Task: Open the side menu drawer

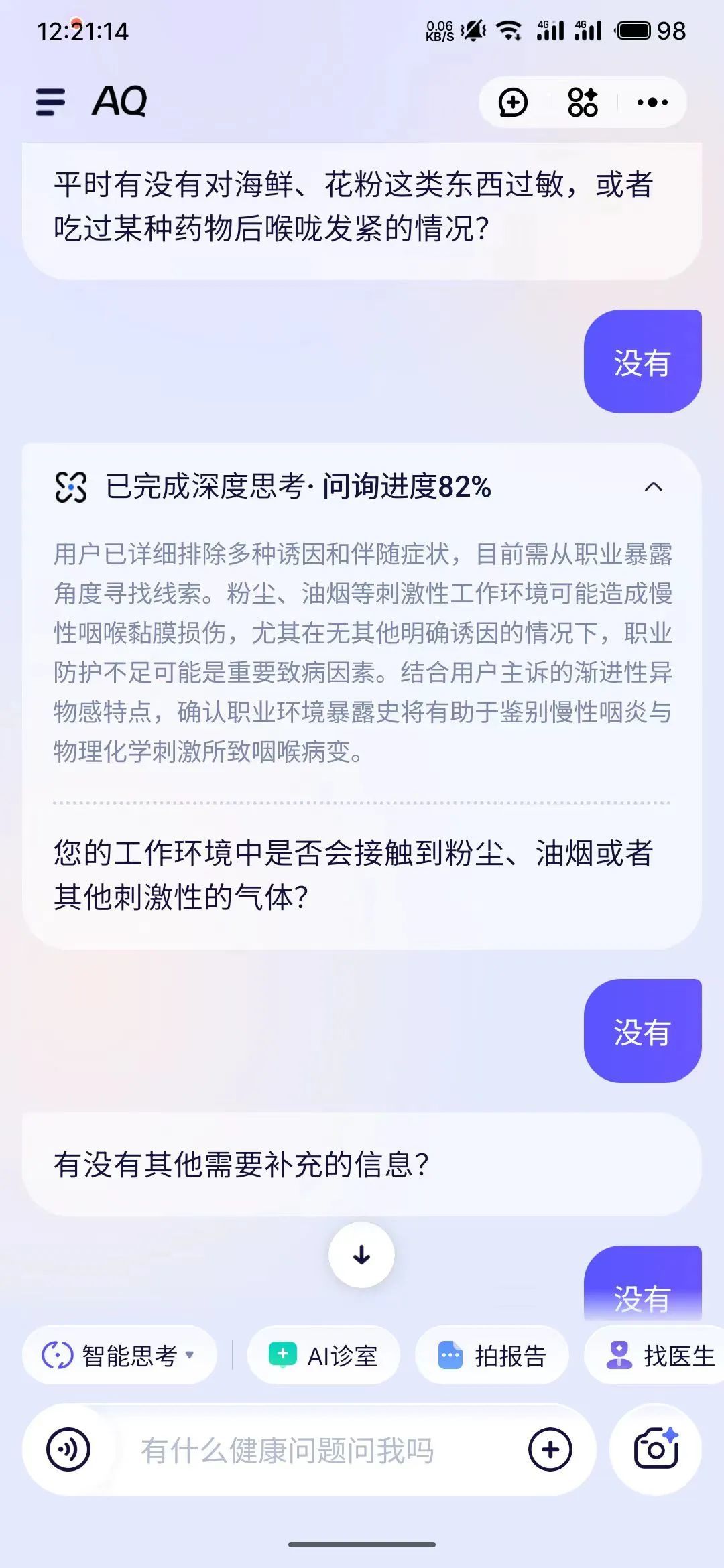Action: (x=51, y=103)
